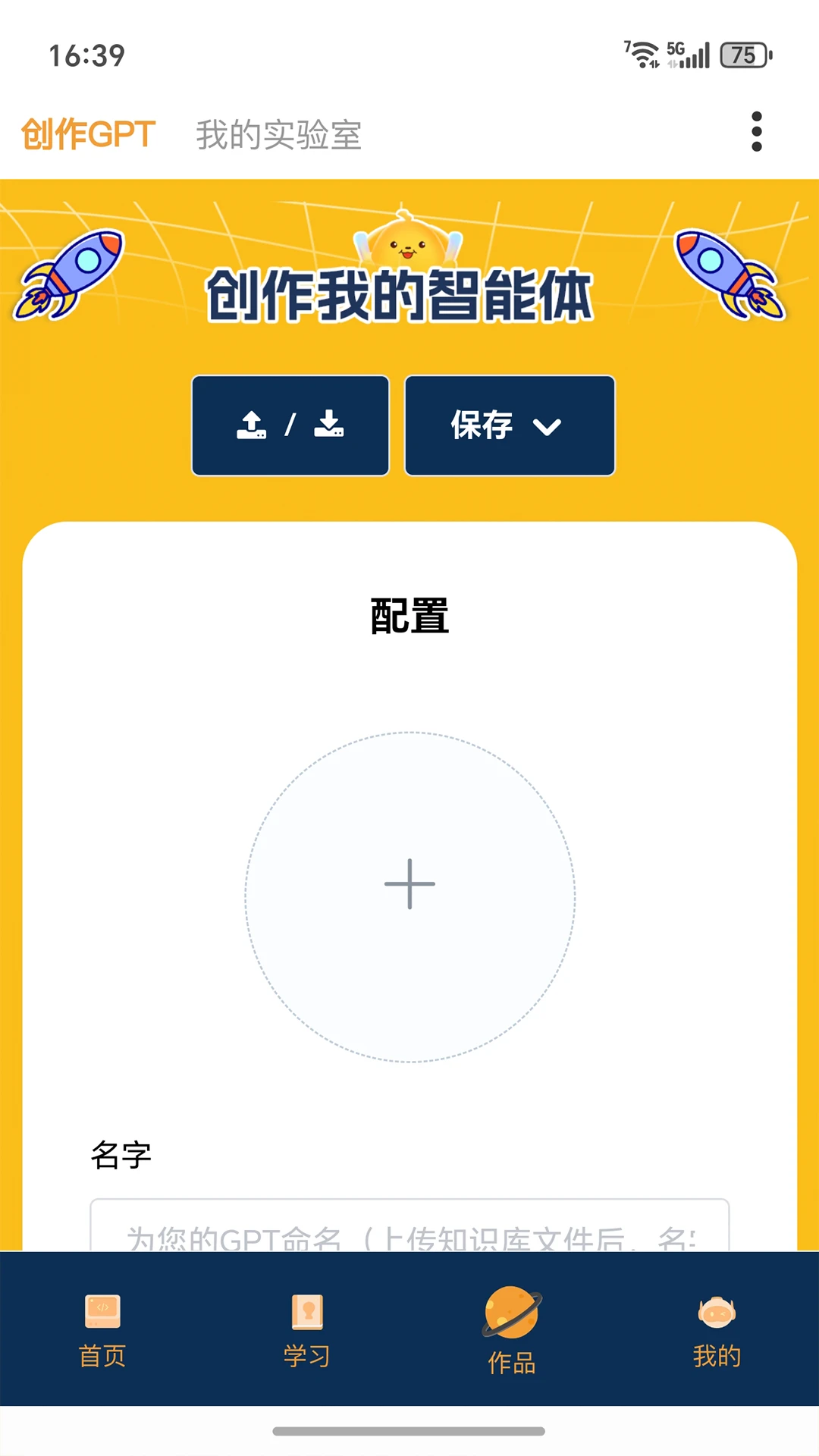Tap the import/export upload-download button

click(x=290, y=425)
